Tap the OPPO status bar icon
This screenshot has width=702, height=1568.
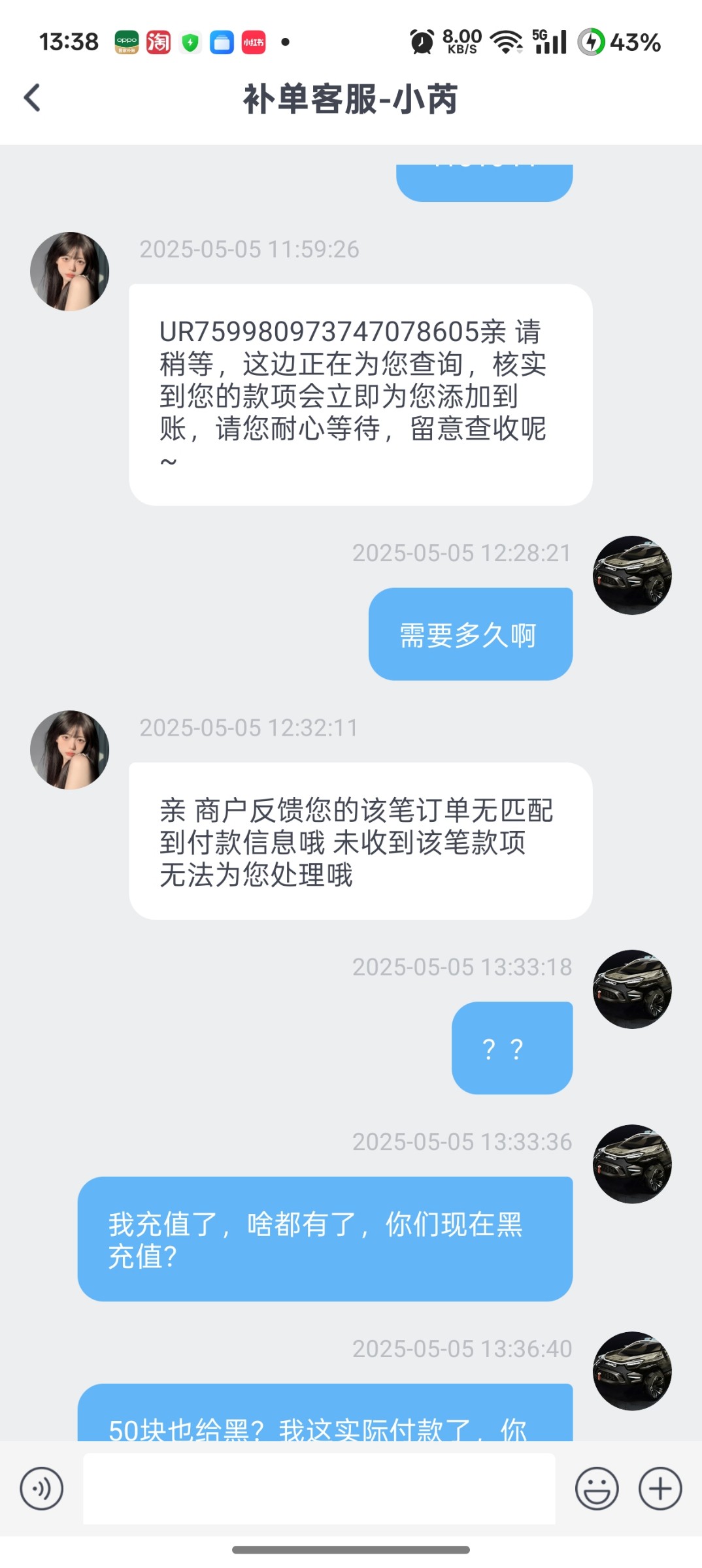[x=128, y=41]
